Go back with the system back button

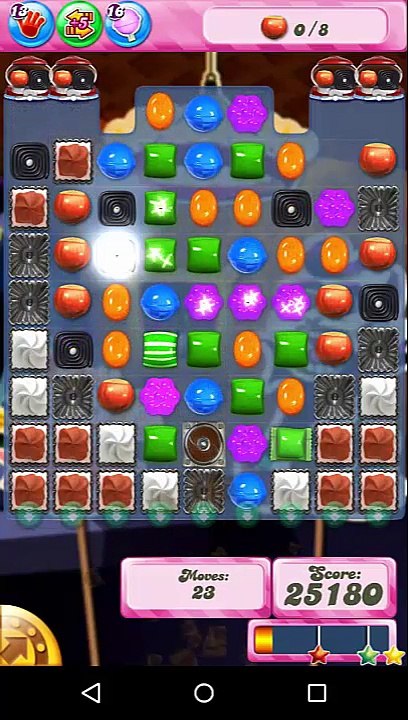[x=91, y=692]
